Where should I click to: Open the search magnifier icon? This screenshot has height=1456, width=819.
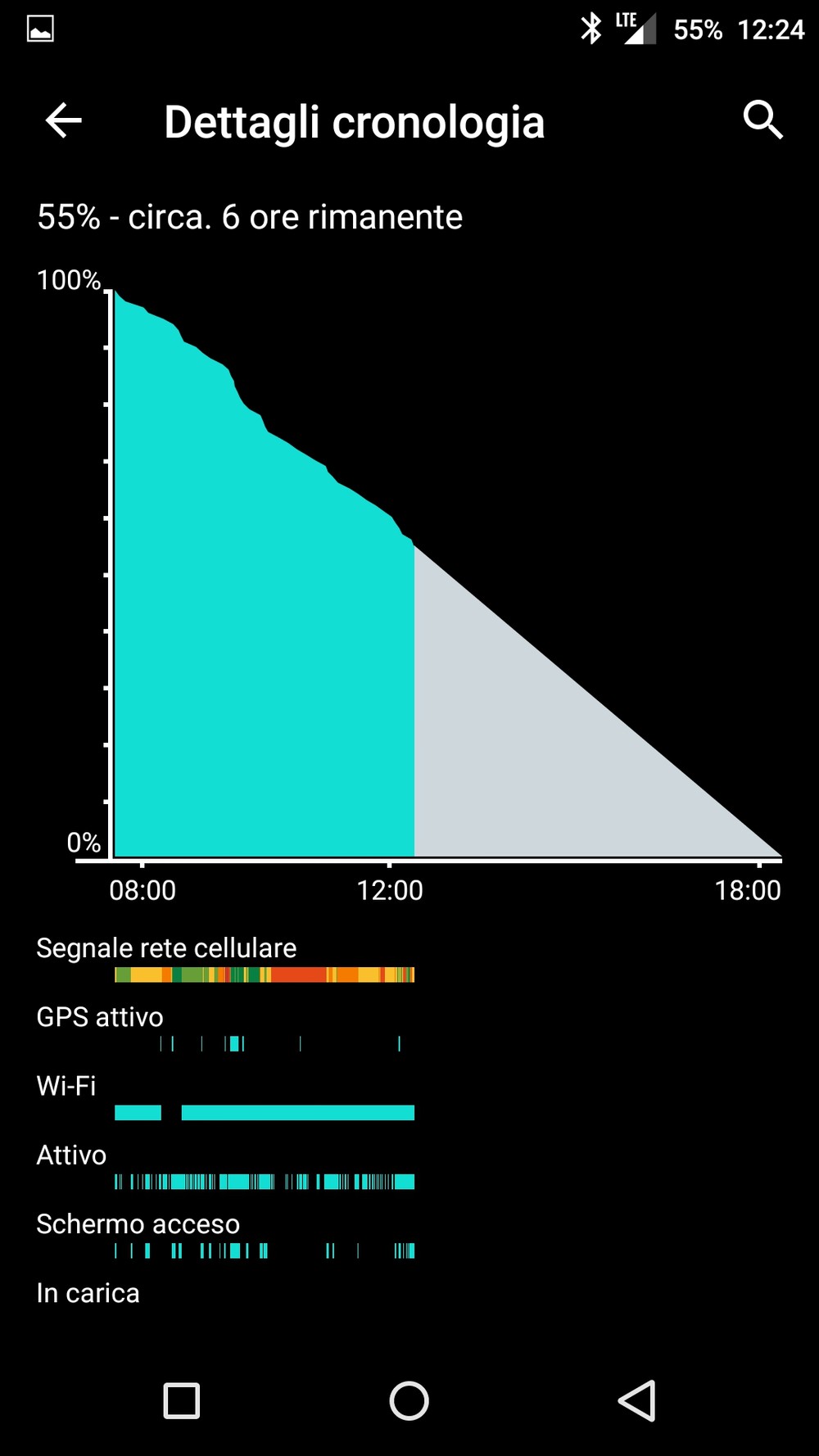pyautogui.click(x=763, y=120)
